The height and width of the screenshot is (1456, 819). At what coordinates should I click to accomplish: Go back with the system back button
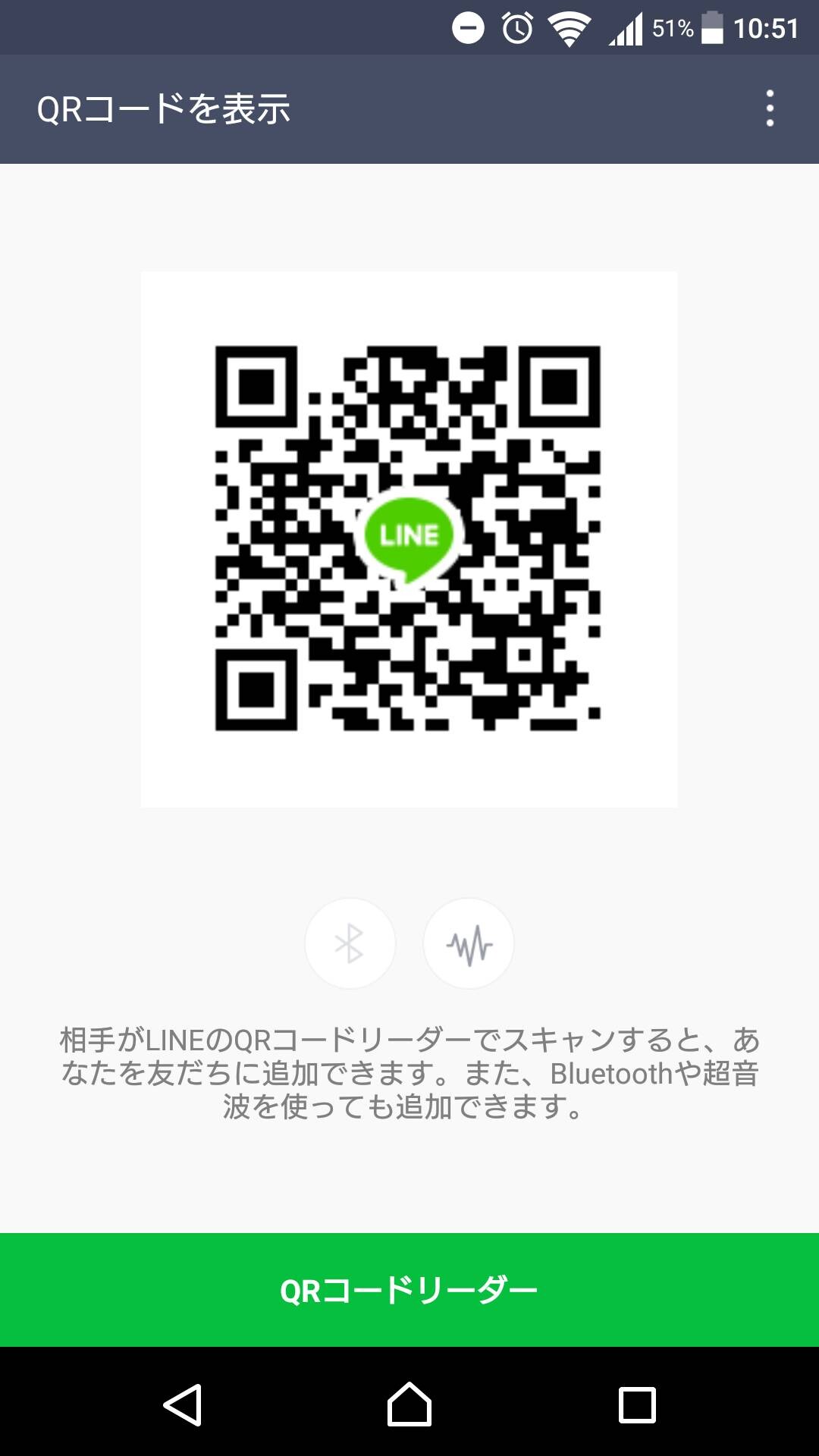182,1404
